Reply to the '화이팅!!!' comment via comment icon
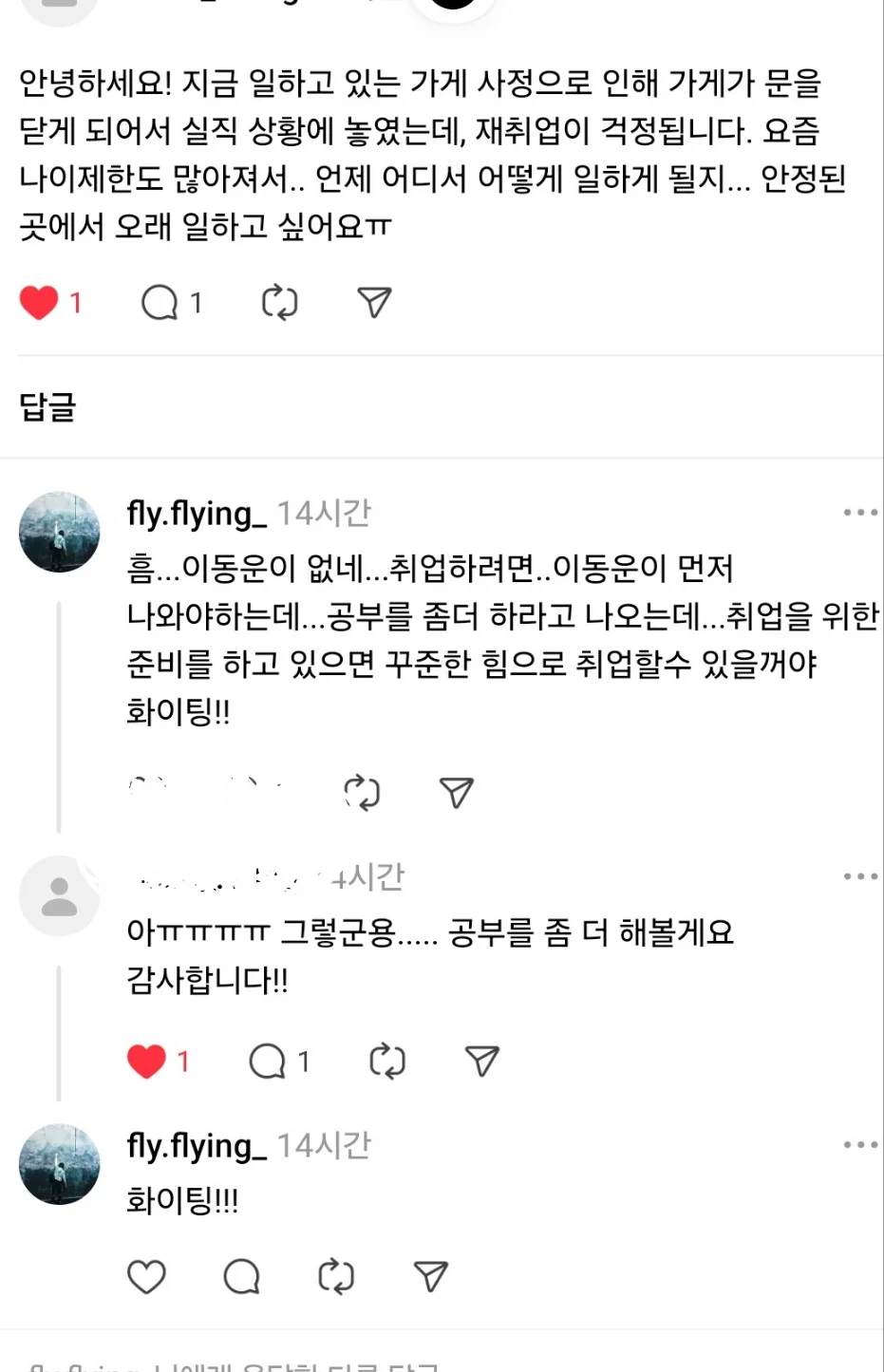This screenshot has width=884, height=1372. tap(241, 1276)
